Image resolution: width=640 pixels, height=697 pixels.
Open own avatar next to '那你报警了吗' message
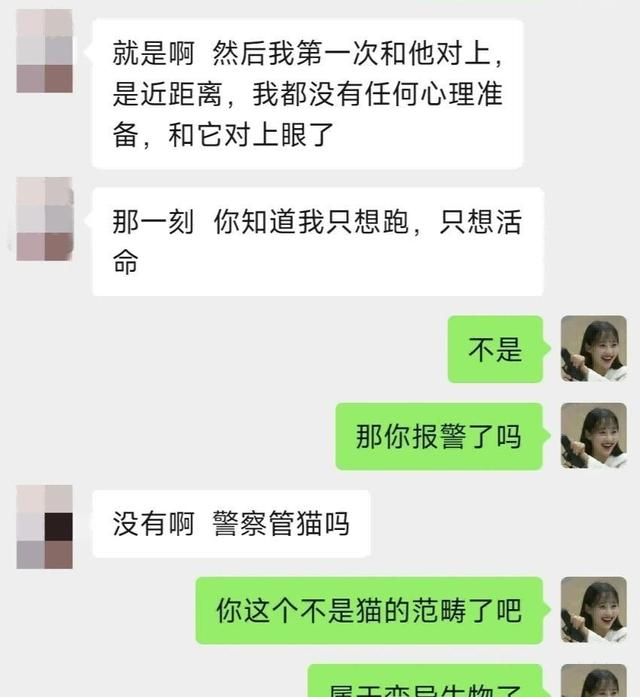tap(593, 435)
